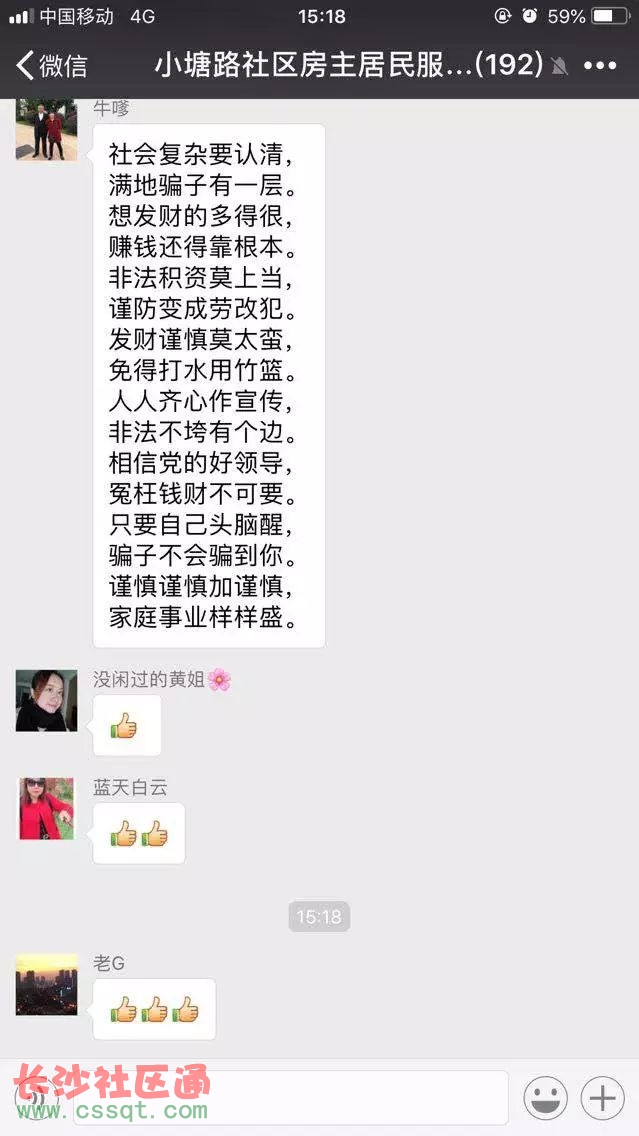View 老G's profile avatar

coord(46,984)
